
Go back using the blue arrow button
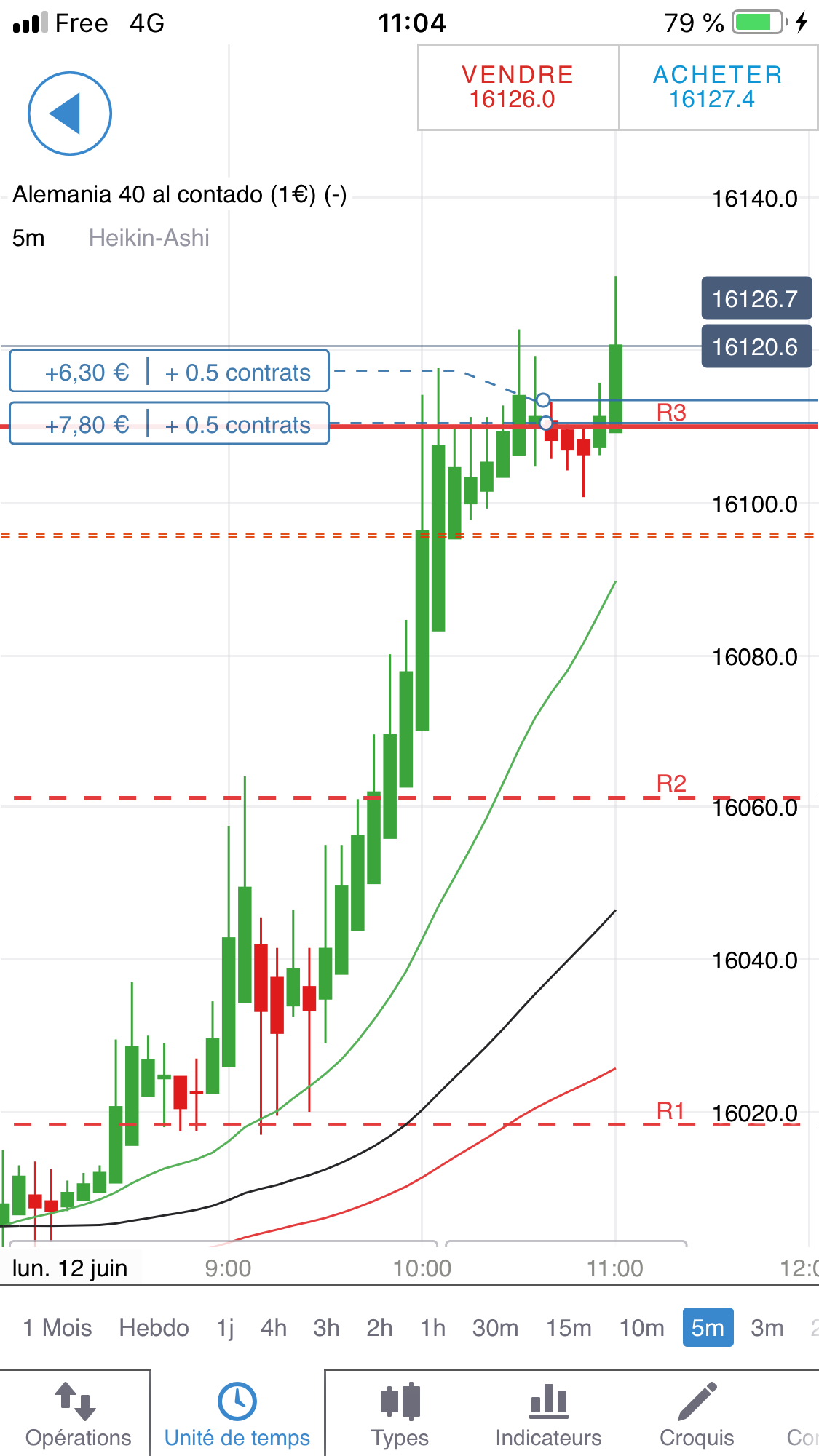pyautogui.click(x=70, y=114)
